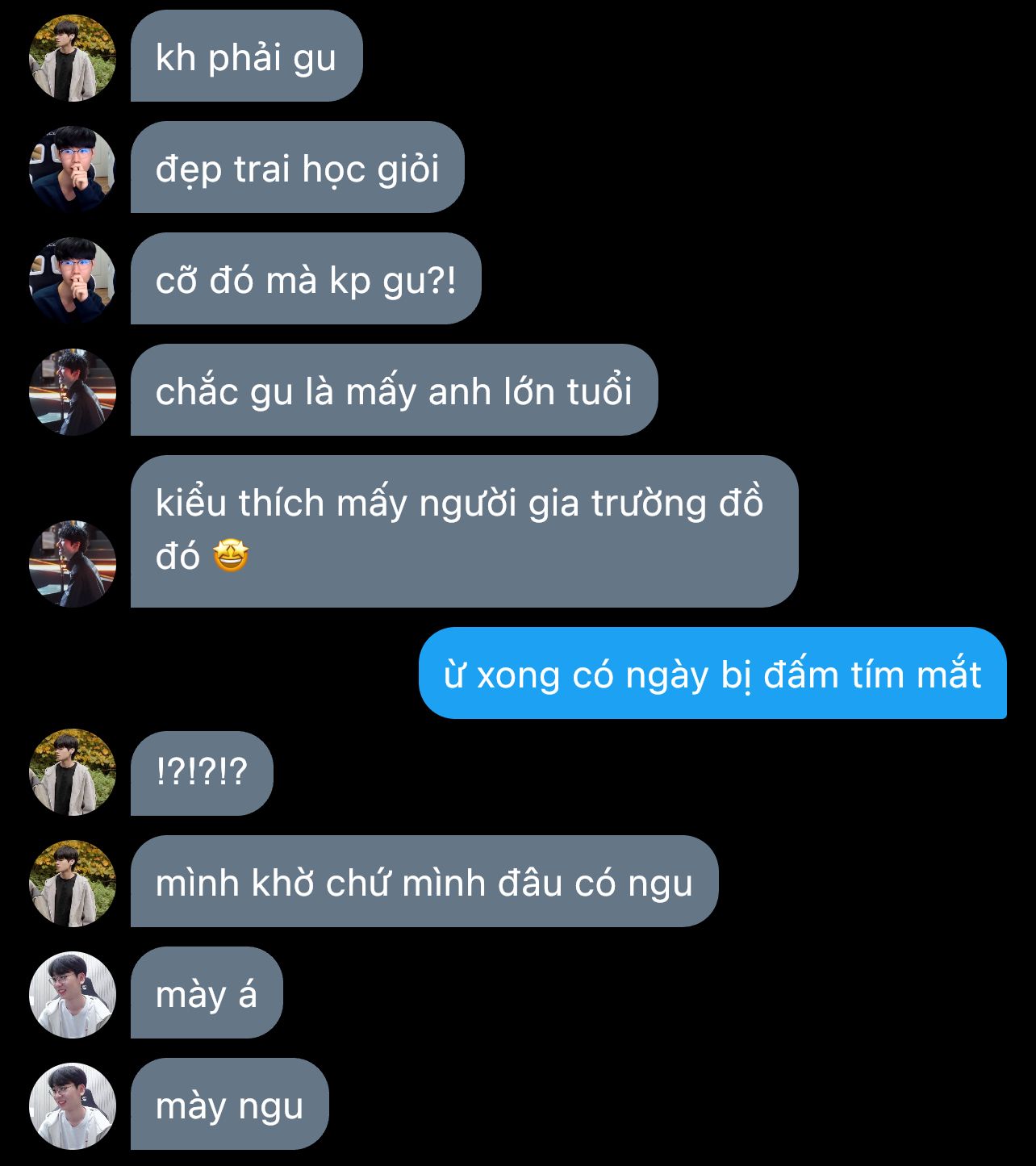Image resolution: width=1036 pixels, height=1166 pixels.
Task: Open profile picture next to "mày á"
Action: coord(73,995)
